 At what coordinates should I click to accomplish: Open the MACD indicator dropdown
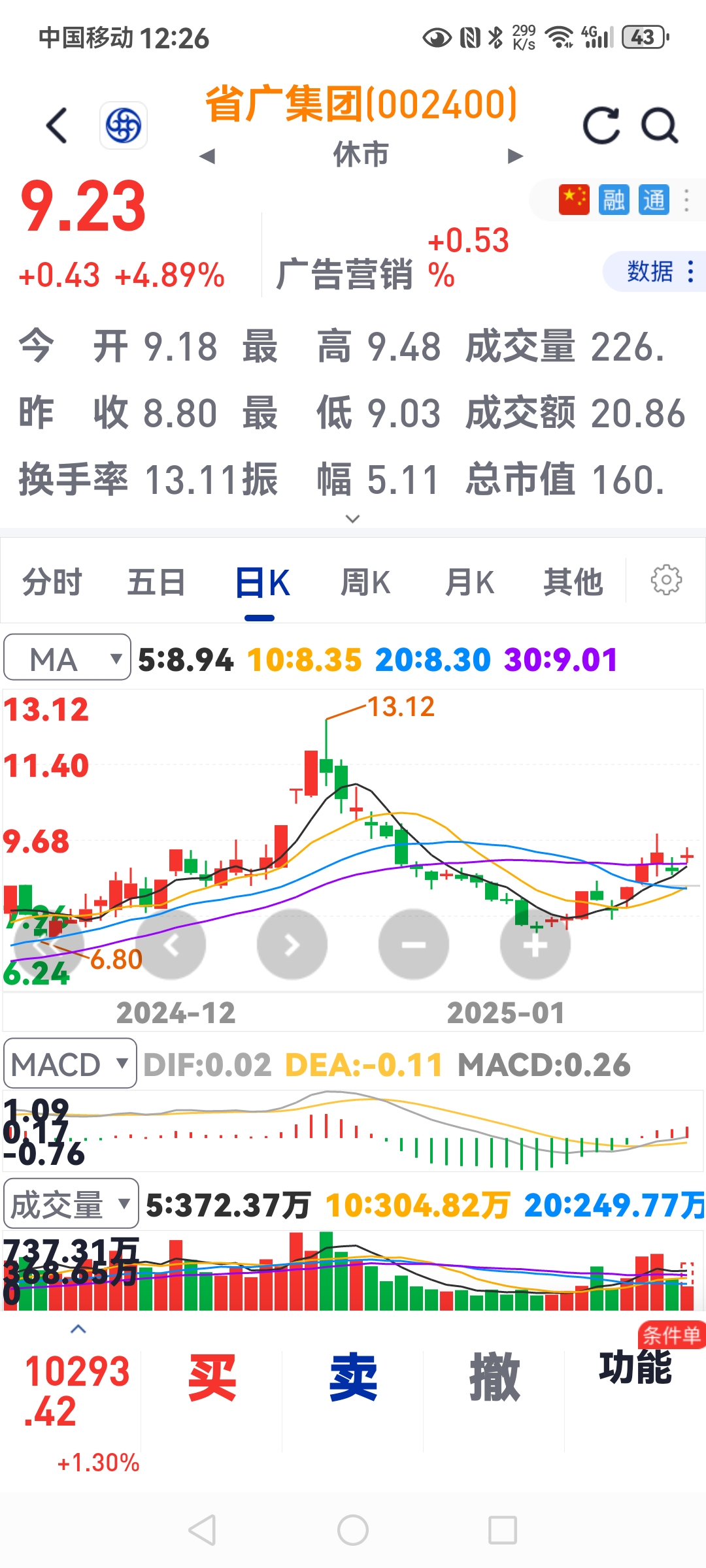(70, 1064)
